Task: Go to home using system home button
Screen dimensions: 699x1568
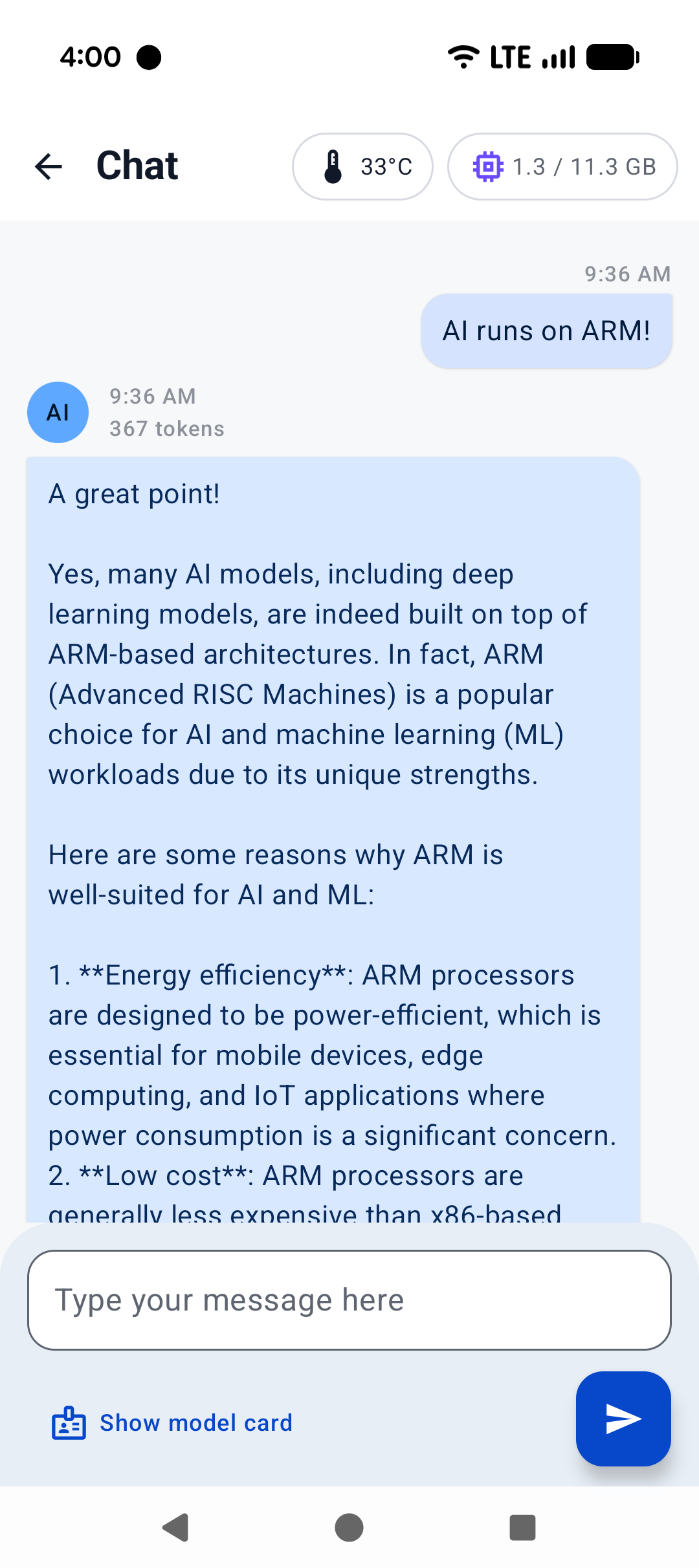Action: 349,1527
